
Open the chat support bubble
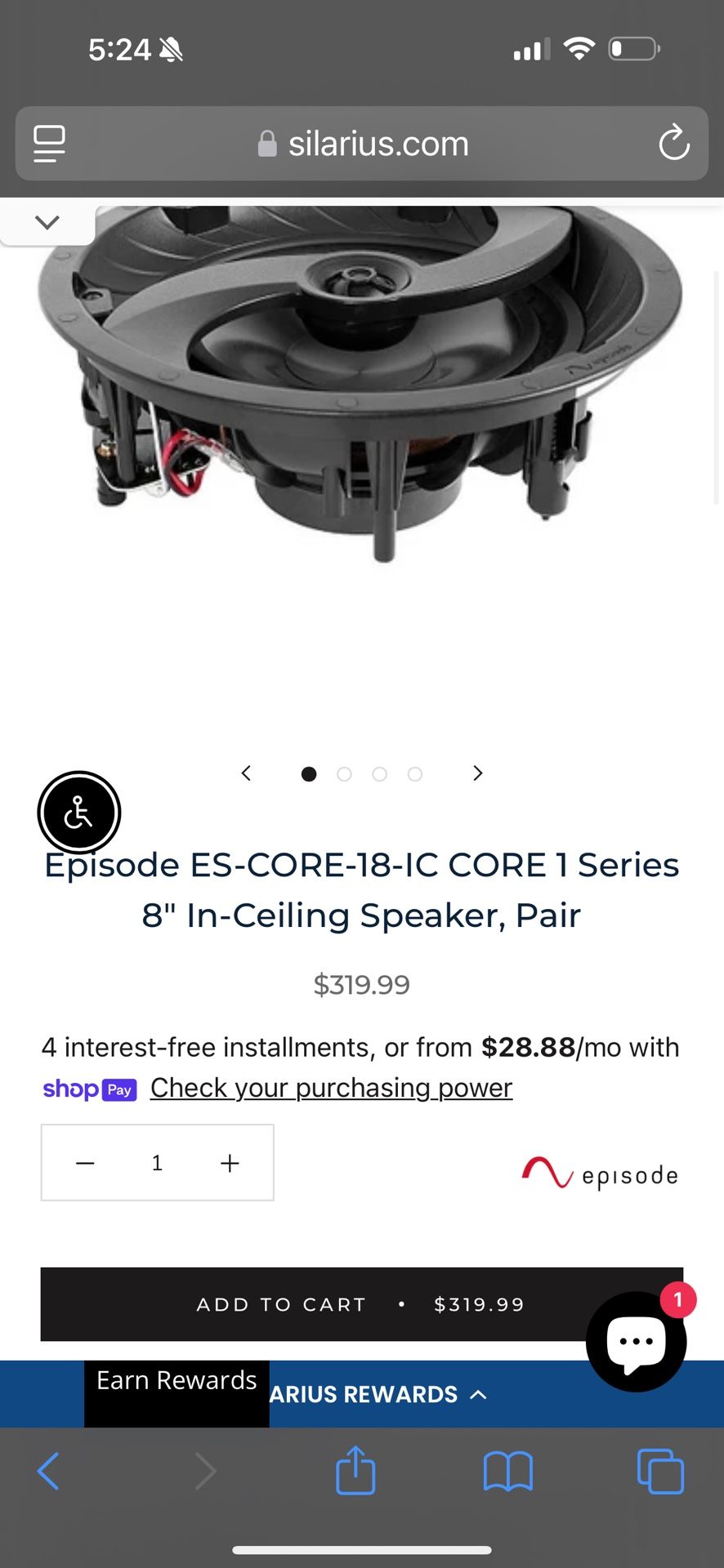(x=636, y=1341)
